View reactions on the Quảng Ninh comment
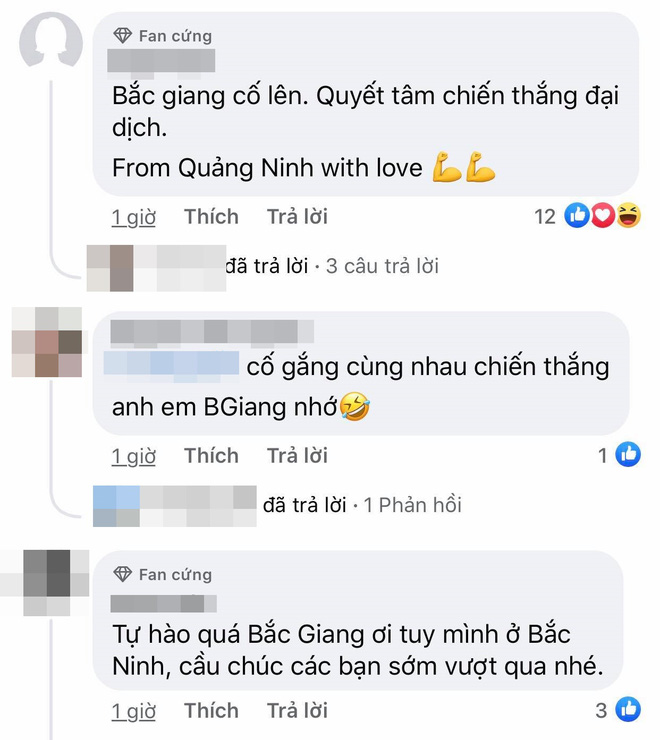Viewport: 660px width, 740px height. point(588,216)
